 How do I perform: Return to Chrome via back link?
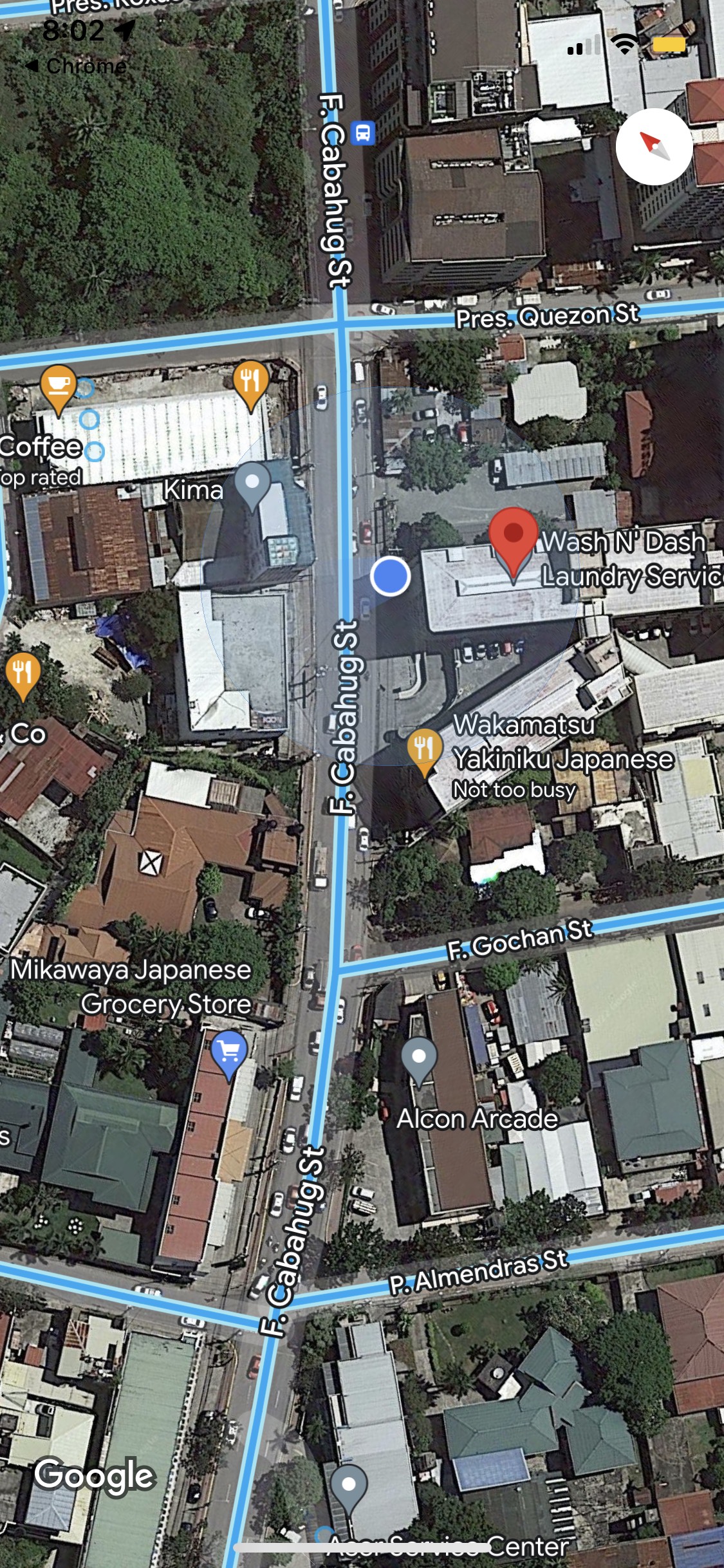point(77,66)
